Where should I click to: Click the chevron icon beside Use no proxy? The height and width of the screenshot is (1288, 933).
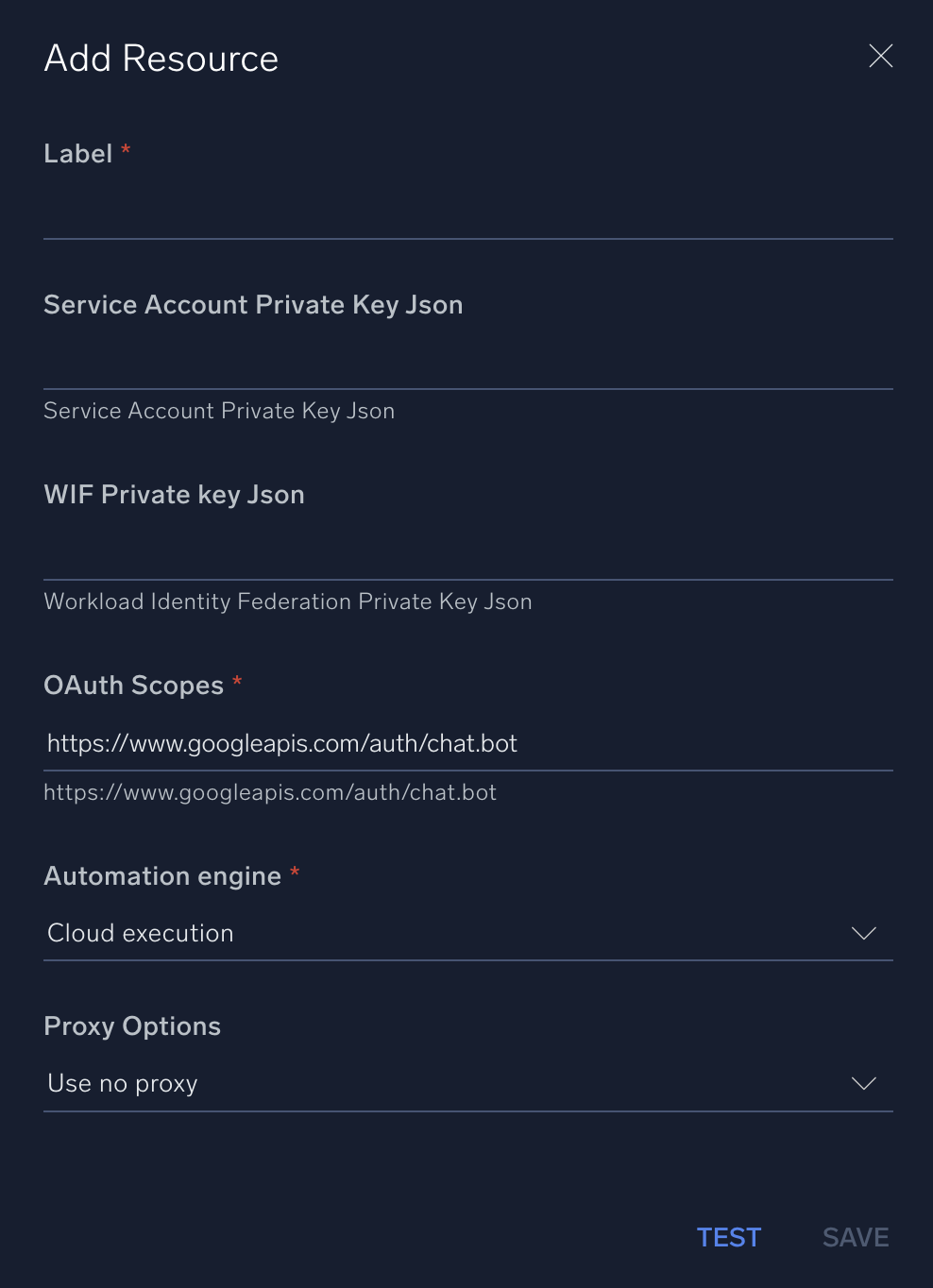pos(862,1083)
